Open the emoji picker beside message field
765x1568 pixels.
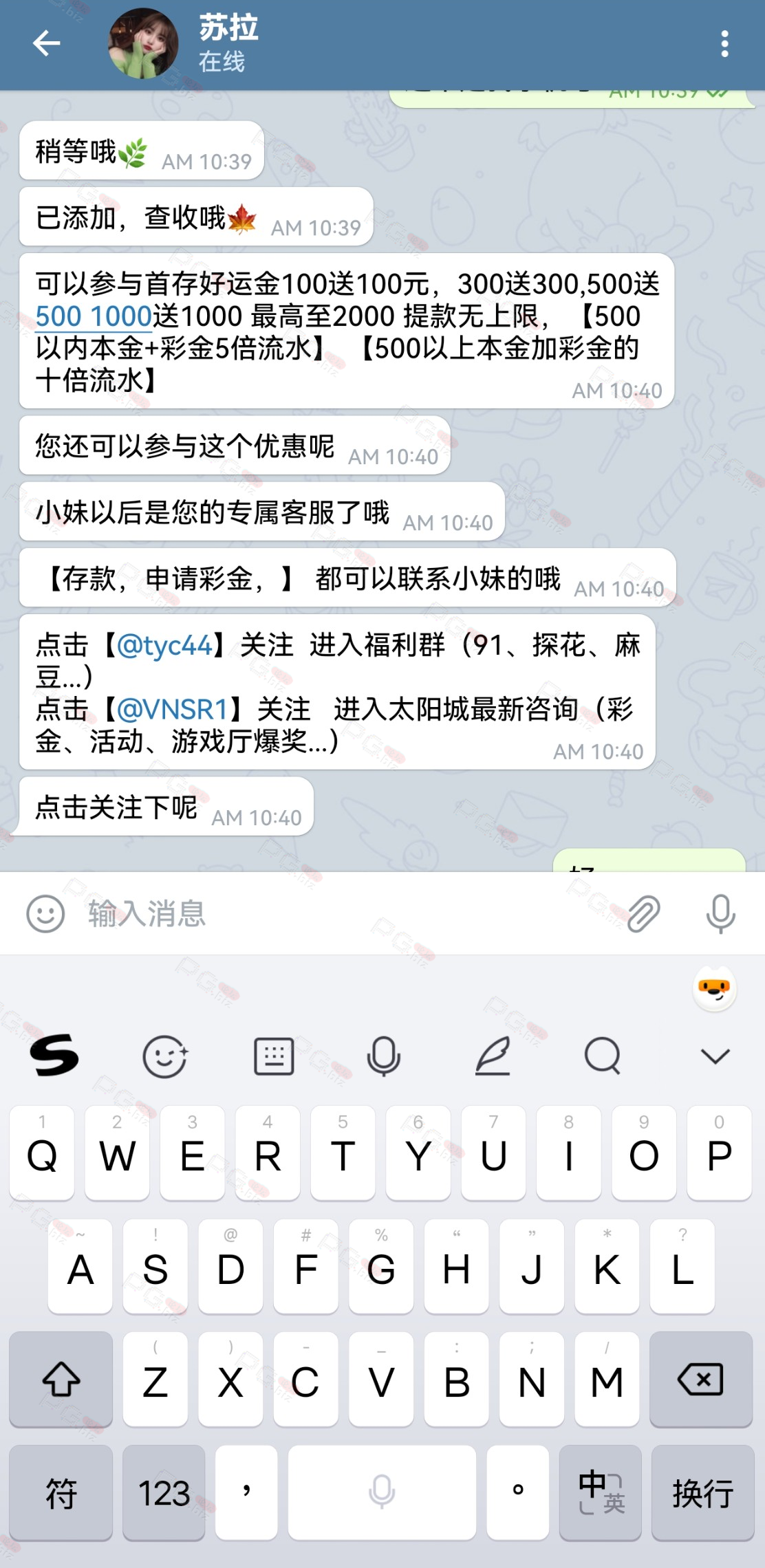(x=45, y=914)
